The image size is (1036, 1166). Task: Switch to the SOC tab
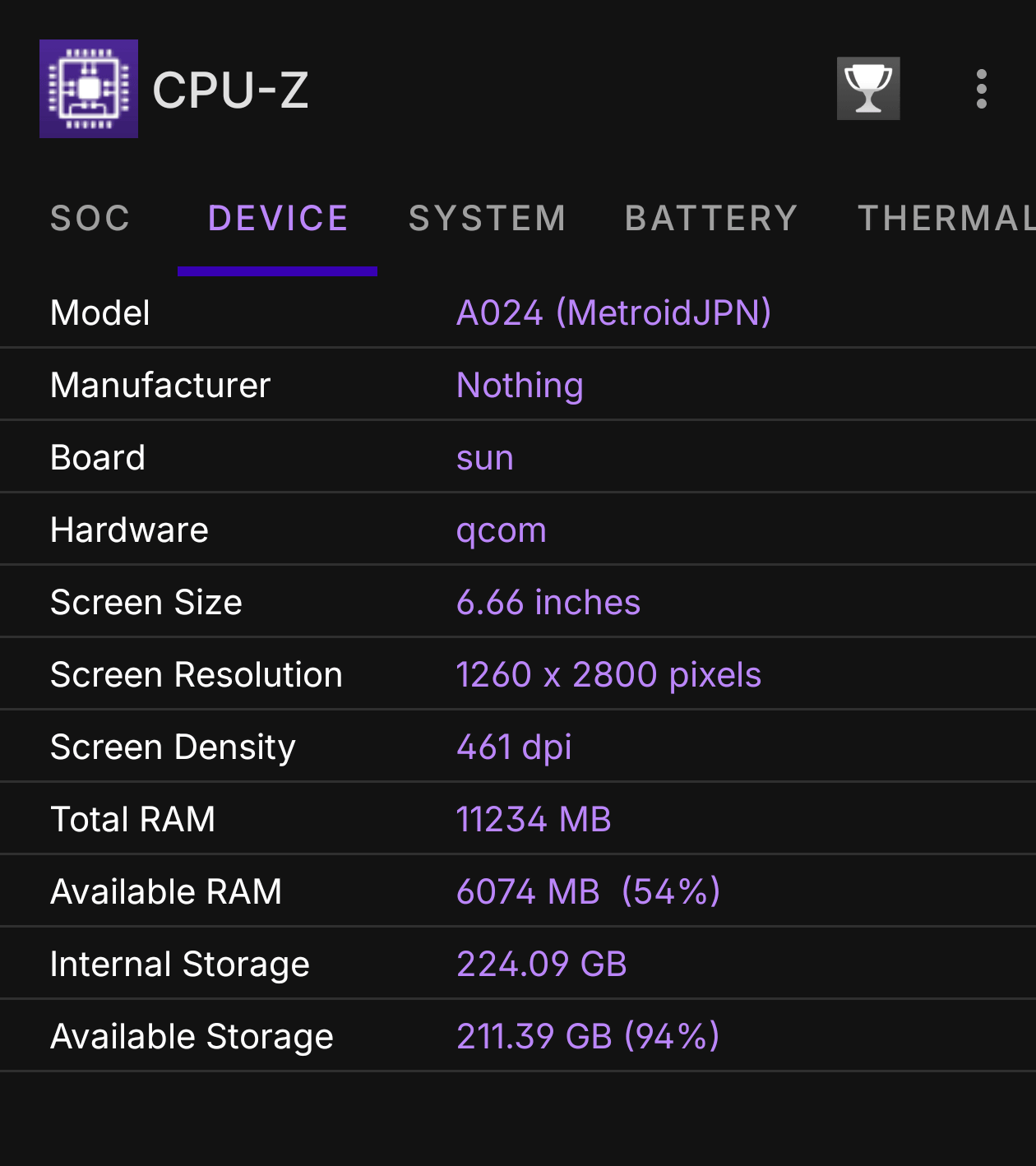click(90, 219)
